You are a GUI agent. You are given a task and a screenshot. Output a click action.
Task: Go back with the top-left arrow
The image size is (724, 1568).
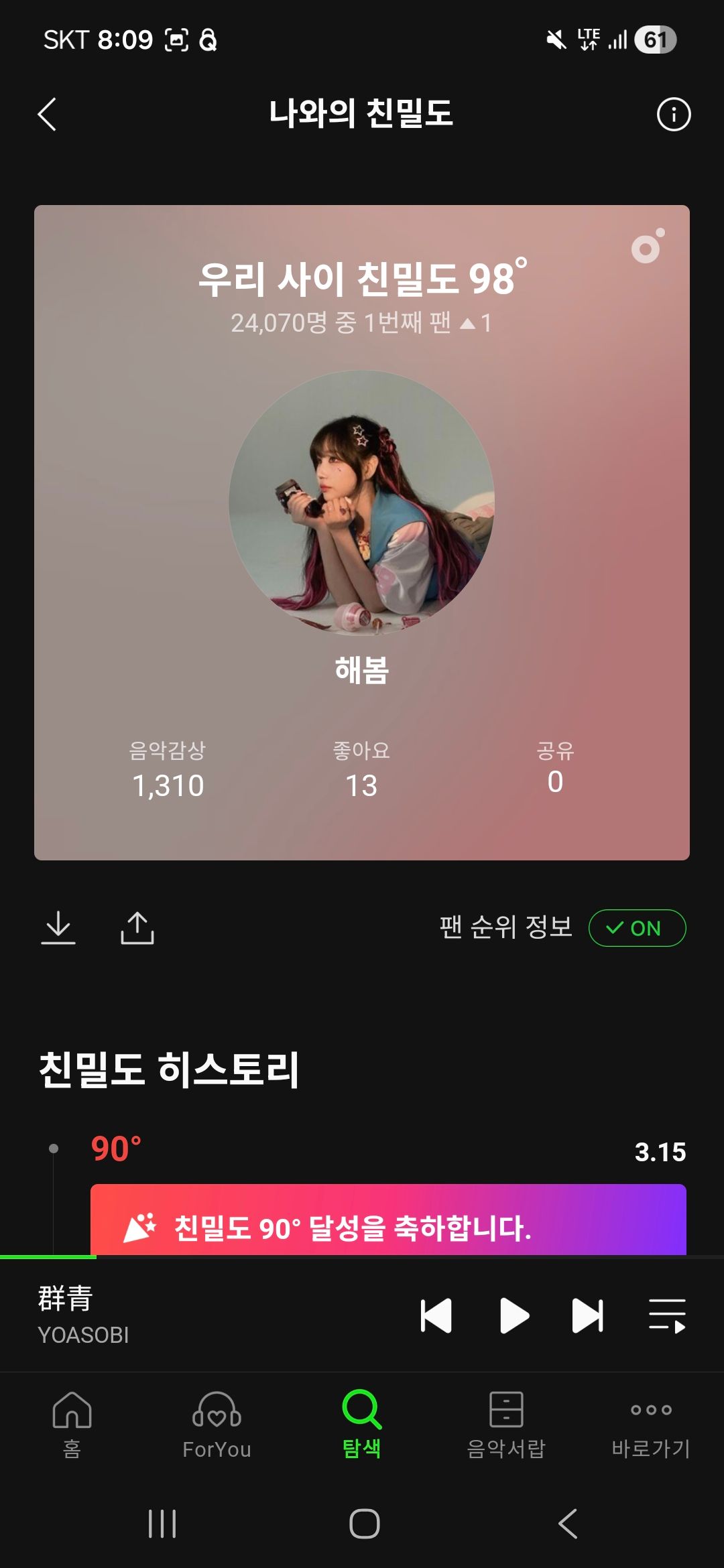[x=47, y=114]
